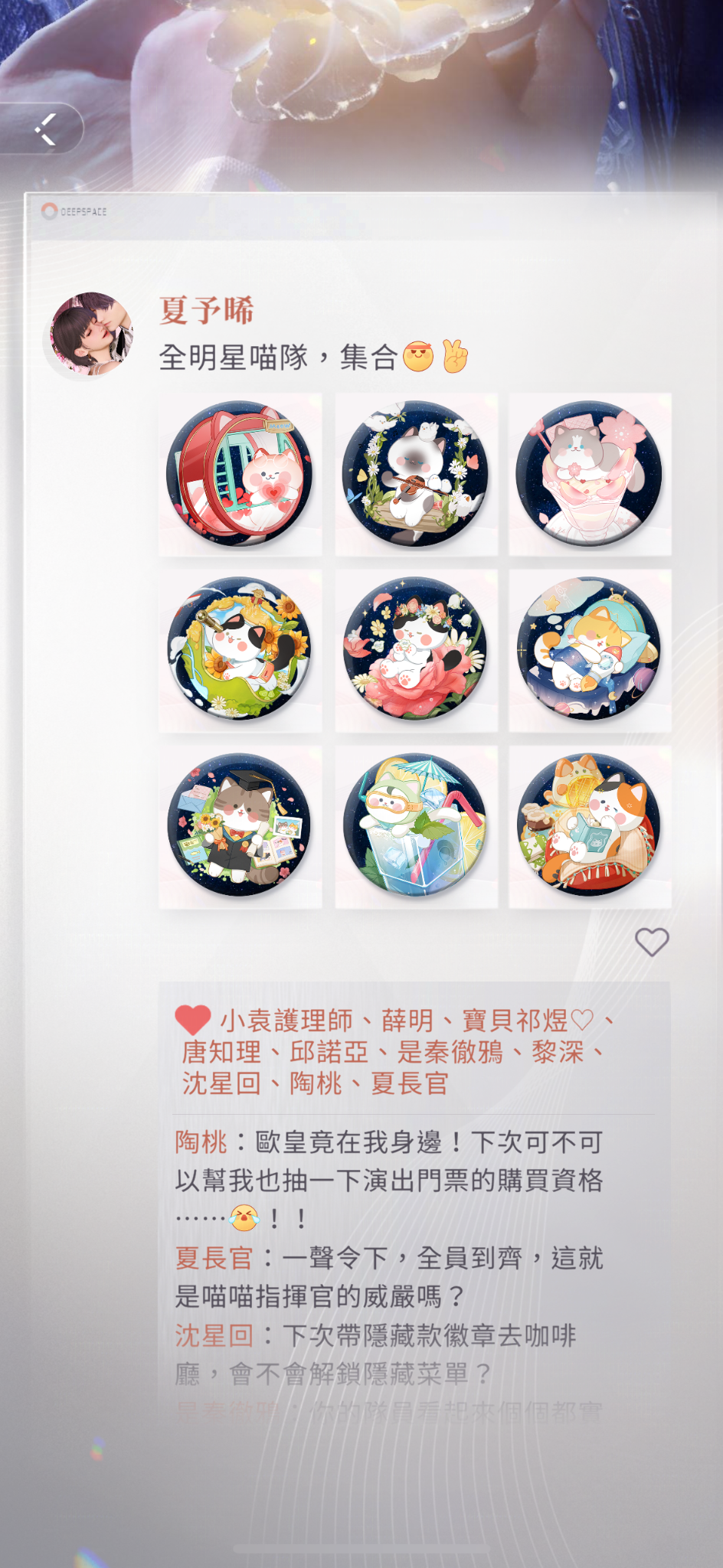This screenshot has height=1568, width=723.
Task: View the cat on pink peony badge
Action: pyautogui.click(x=416, y=650)
